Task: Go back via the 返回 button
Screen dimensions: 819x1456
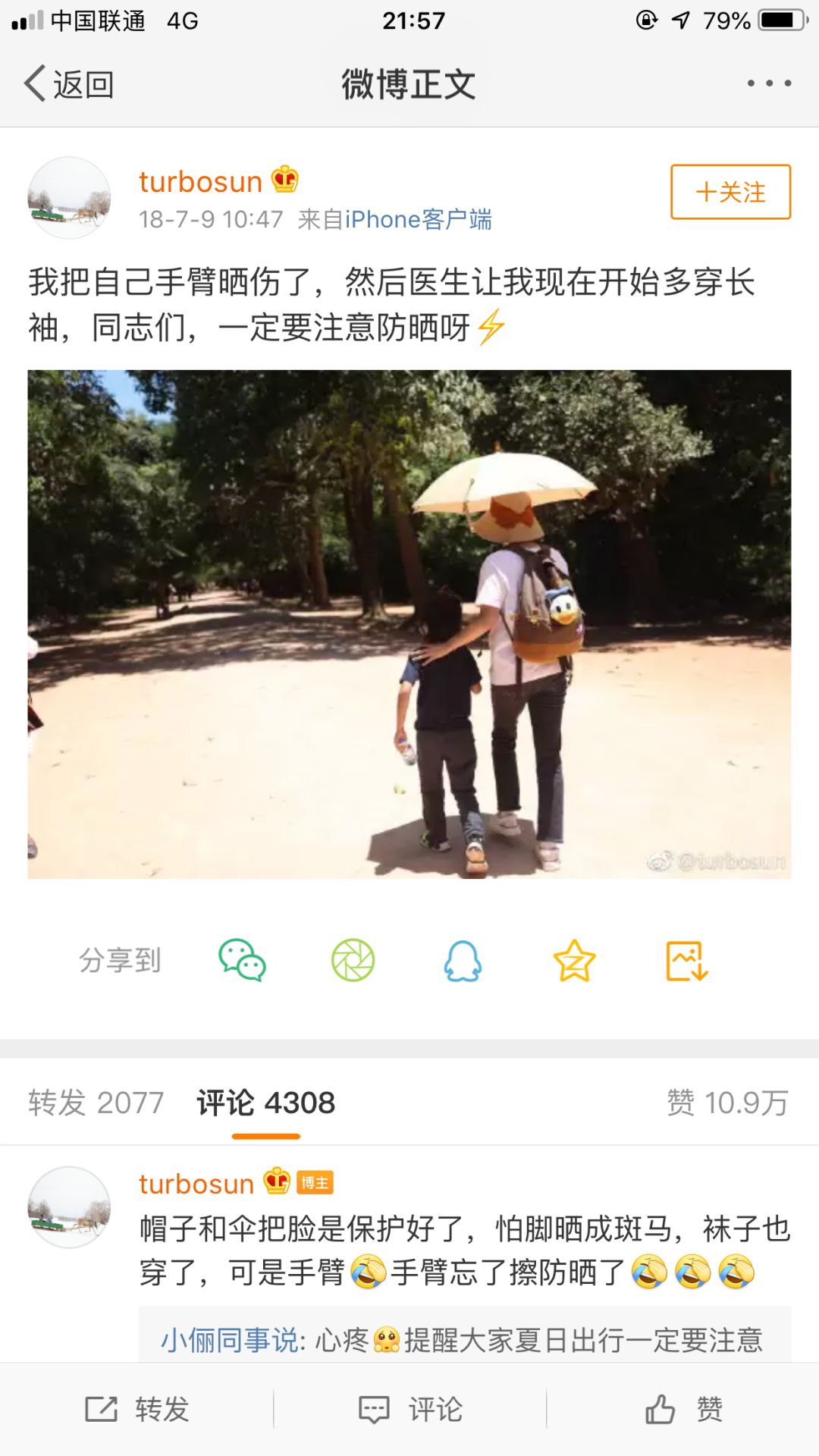Action: [x=70, y=84]
